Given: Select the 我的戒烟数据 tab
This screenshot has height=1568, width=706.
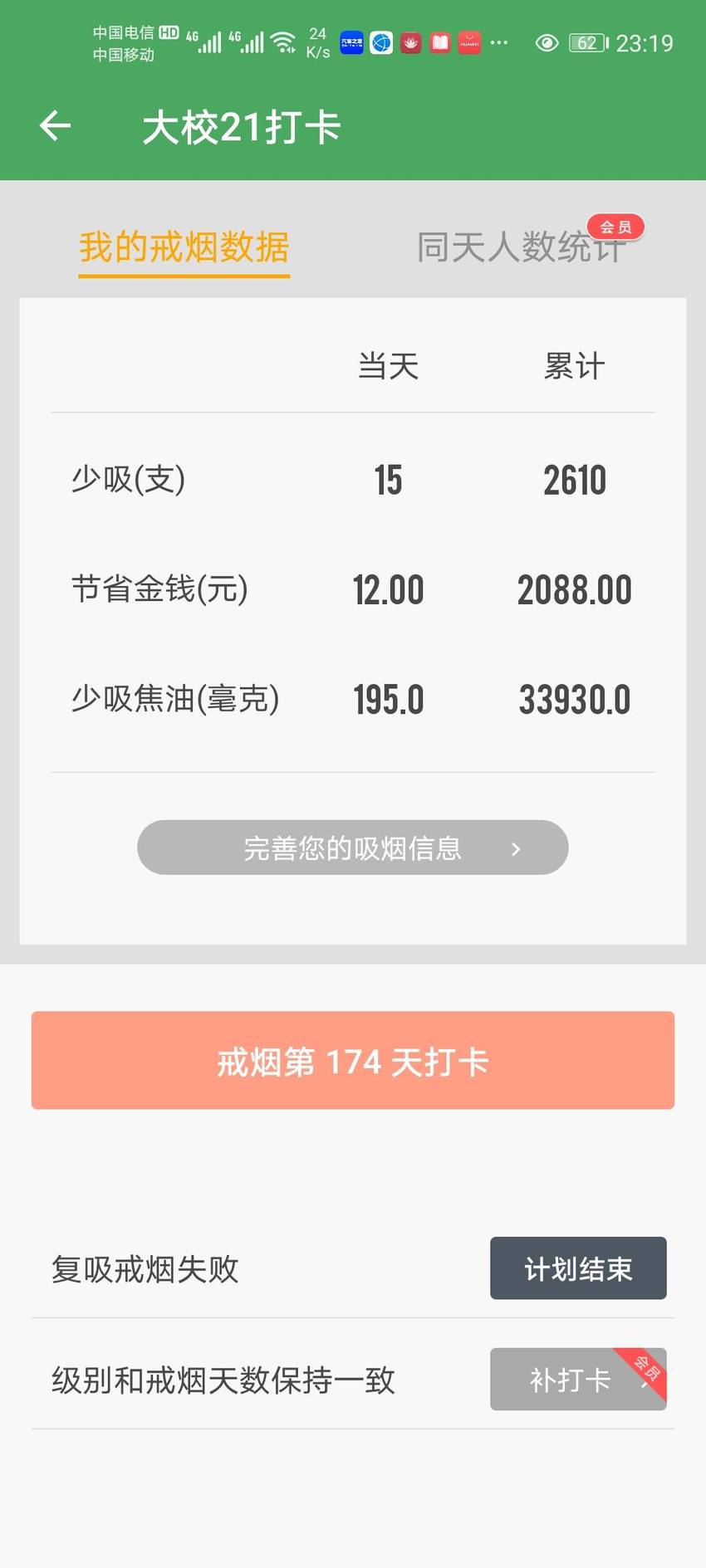Looking at the screenshot, I should click(184, 247).
